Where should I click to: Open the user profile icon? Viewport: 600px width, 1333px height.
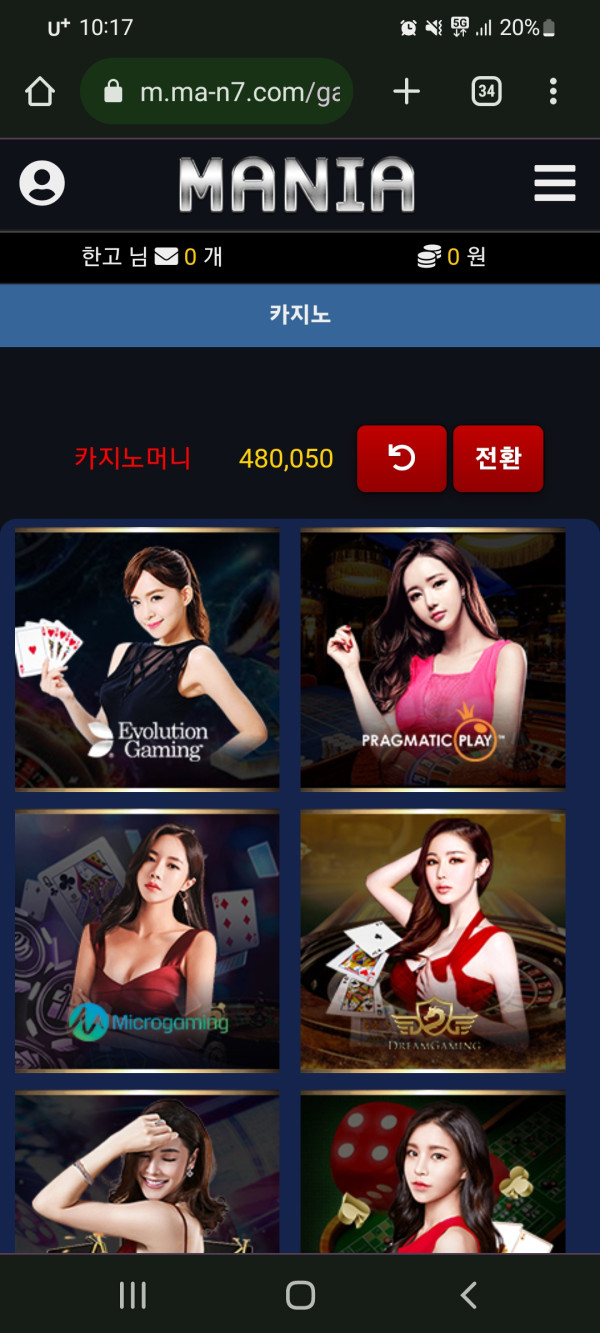click(x=42, y=184)
